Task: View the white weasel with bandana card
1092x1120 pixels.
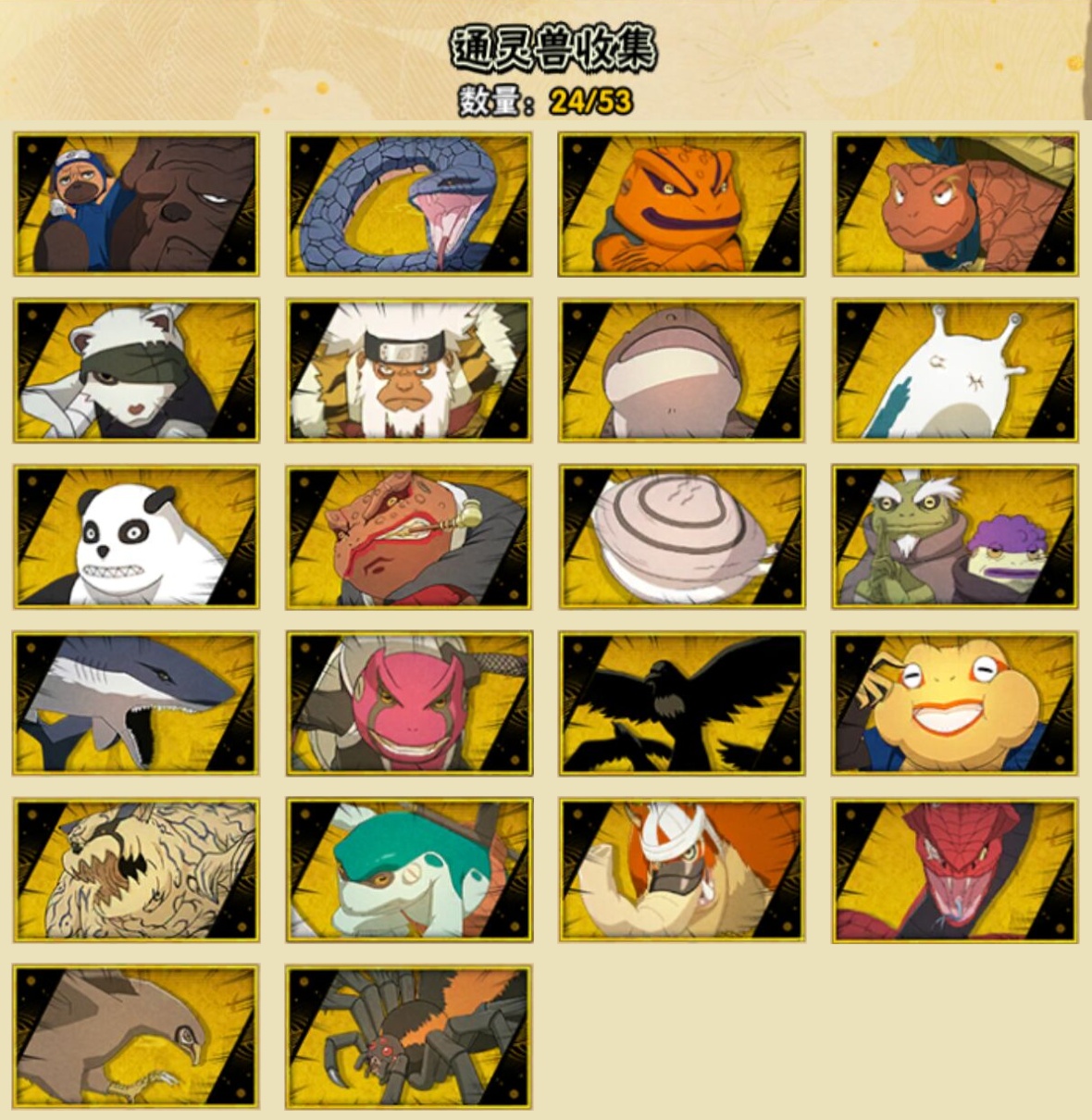Action: pyautogui.click(x=136, y=370)
